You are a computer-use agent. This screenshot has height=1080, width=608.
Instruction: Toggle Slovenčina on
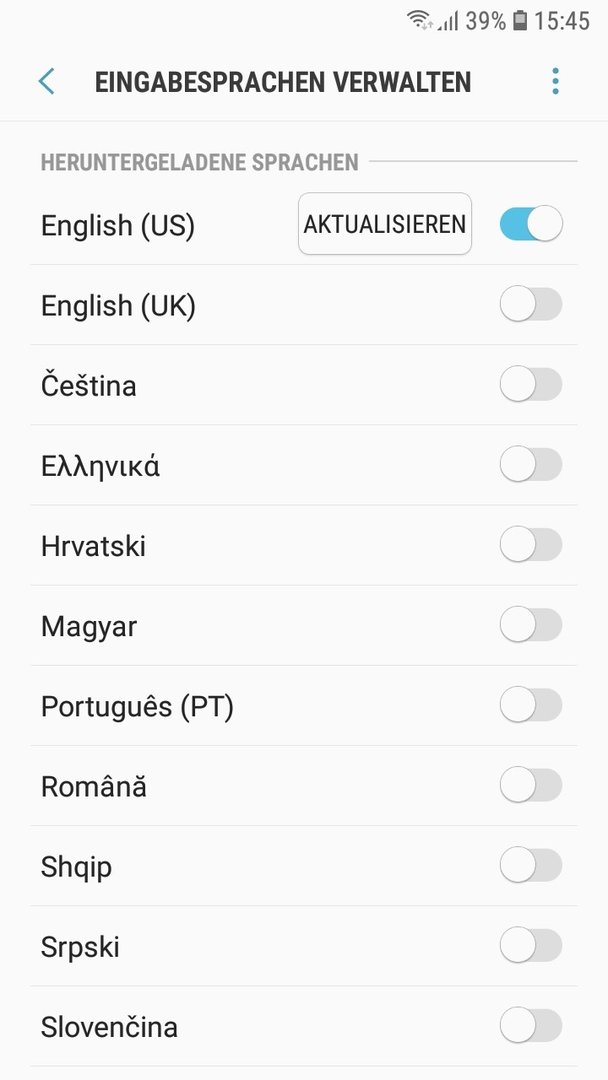coord(531,1026)
